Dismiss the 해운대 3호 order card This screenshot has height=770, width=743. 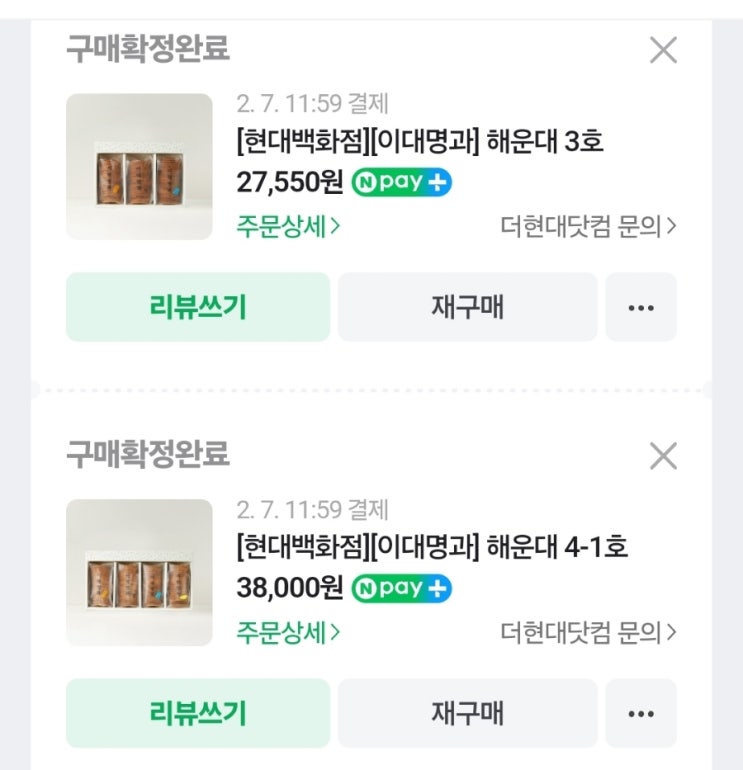(663, 50)
